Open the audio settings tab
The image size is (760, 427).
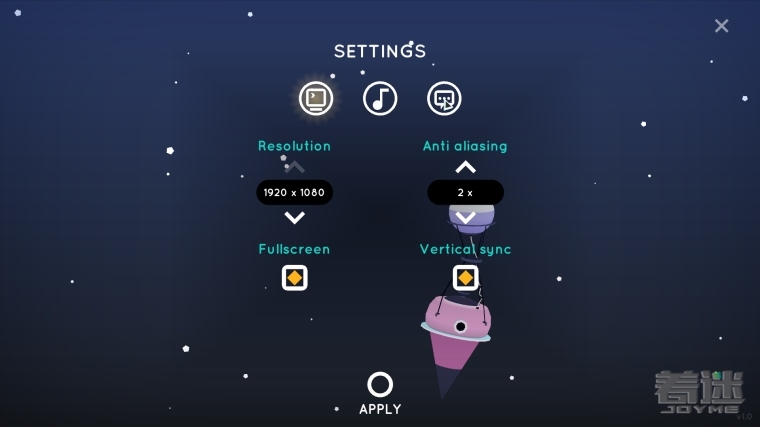tap(380, 98)
